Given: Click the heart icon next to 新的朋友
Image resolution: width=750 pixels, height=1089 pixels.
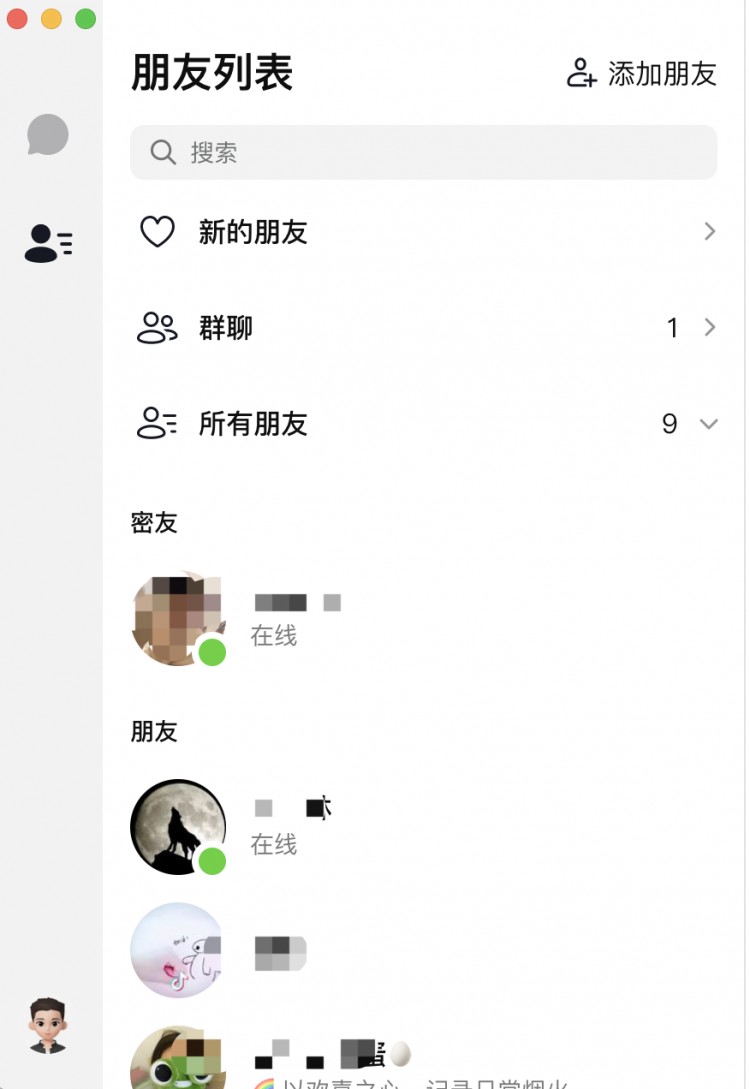Looking at the screenshot, I should [157, 231].
